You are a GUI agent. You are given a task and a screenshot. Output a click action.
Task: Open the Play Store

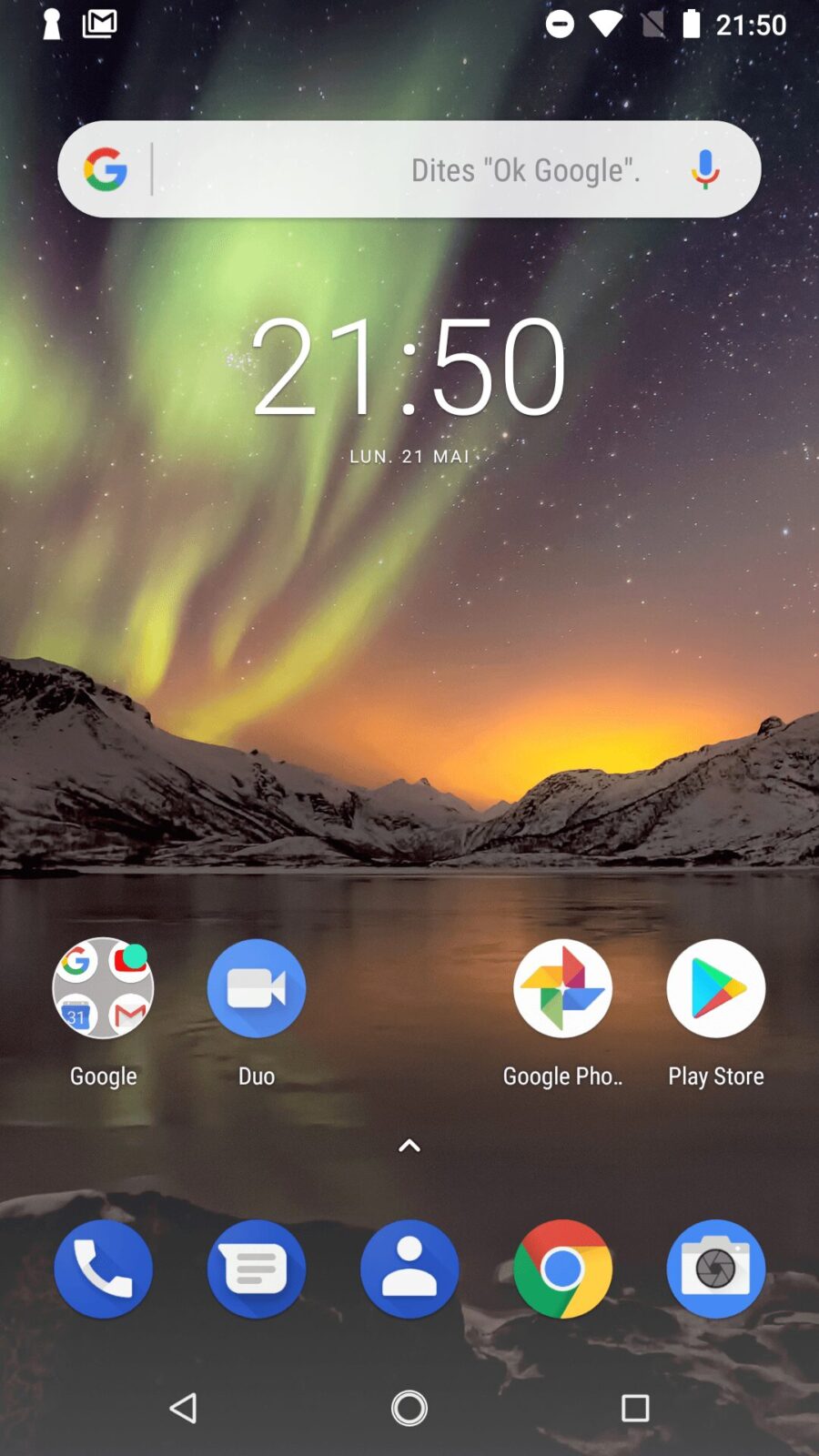pyautogui.click(x=716, y=989)
